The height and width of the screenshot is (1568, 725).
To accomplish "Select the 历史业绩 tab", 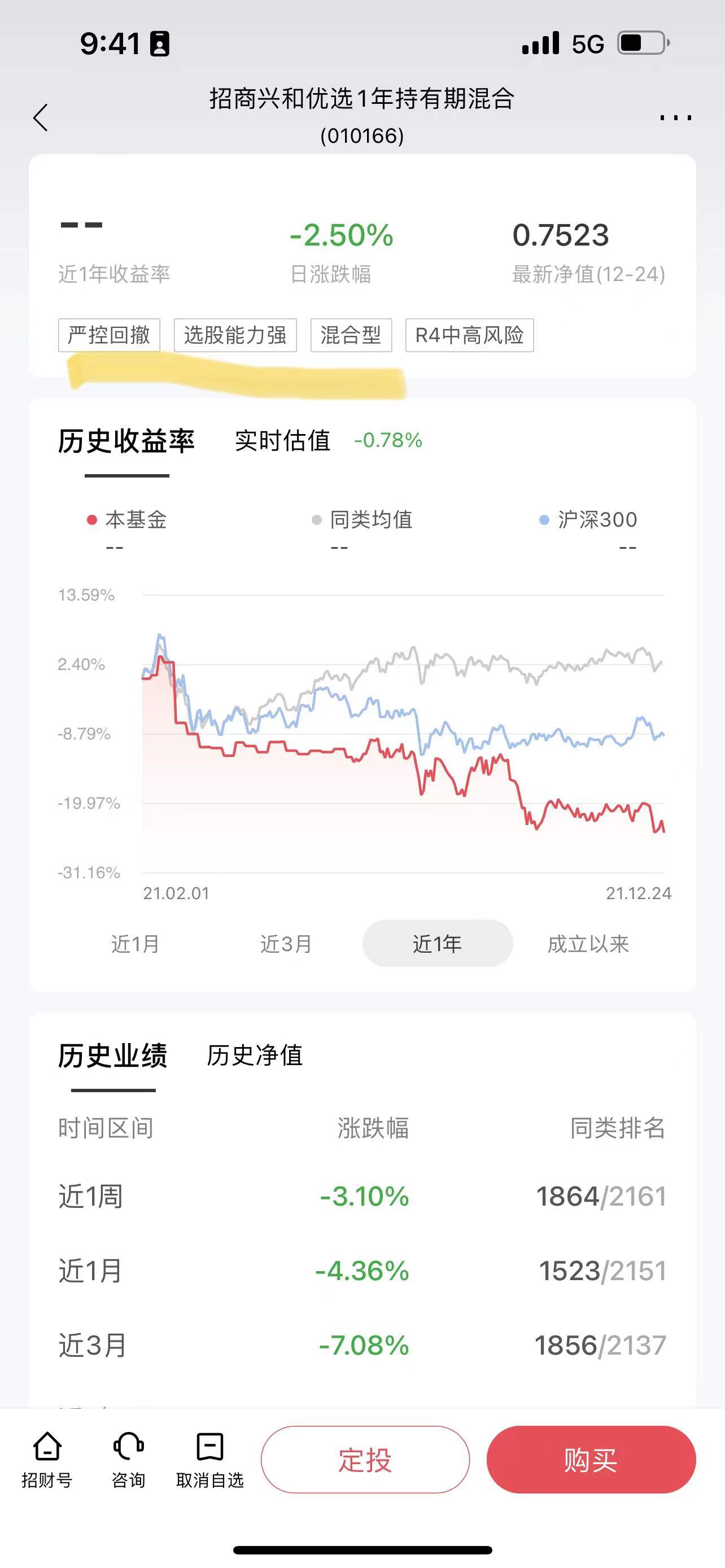I will (112, 1055).
